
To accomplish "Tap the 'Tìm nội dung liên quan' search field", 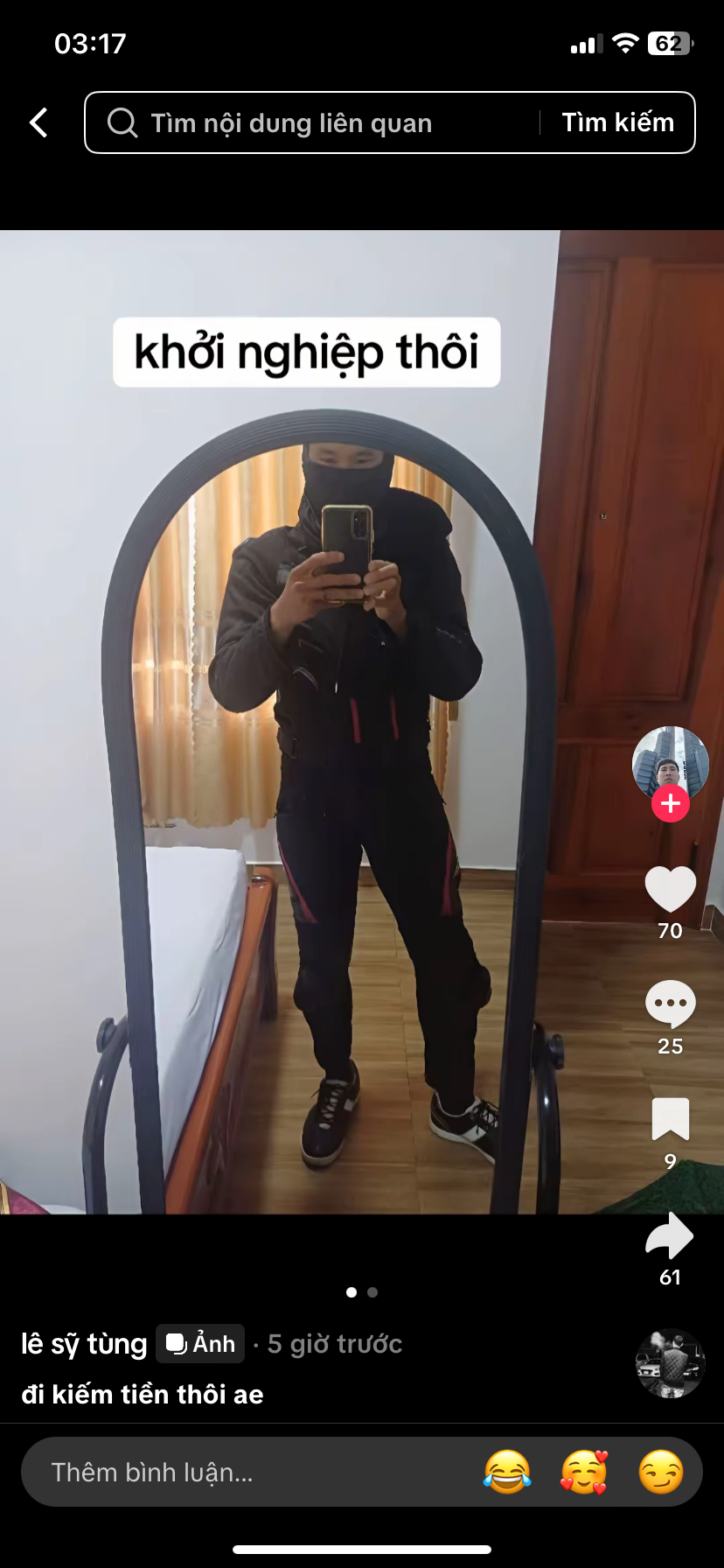I will coord(315,122).
